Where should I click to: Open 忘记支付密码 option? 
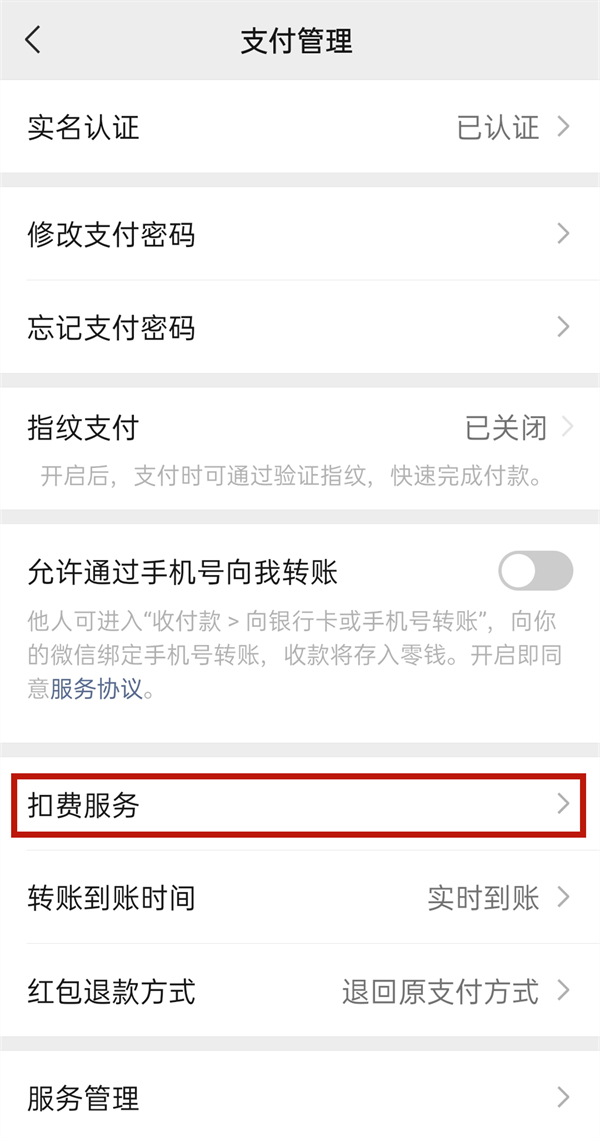click(300, 328)
